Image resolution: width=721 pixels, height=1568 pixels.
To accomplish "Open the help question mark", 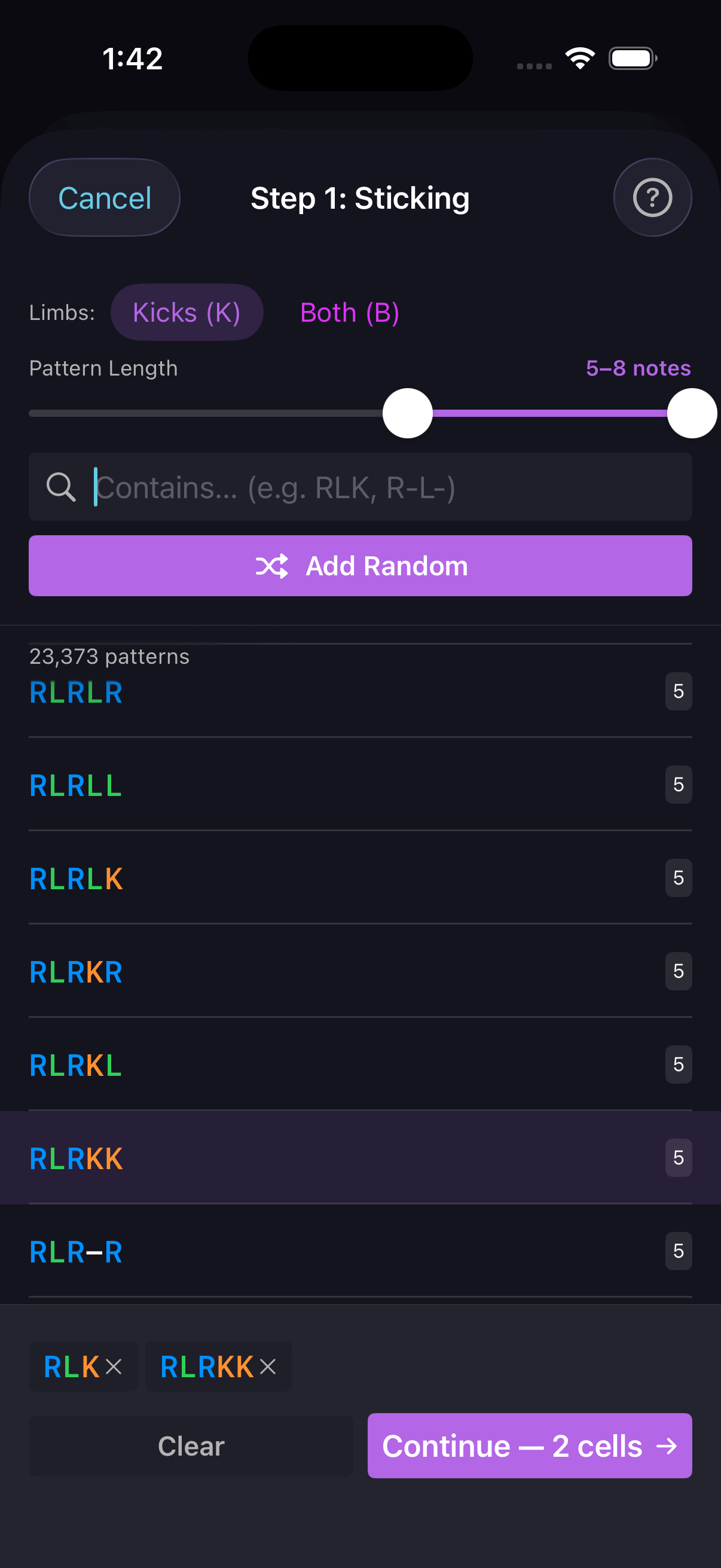I will pos(652,198).
